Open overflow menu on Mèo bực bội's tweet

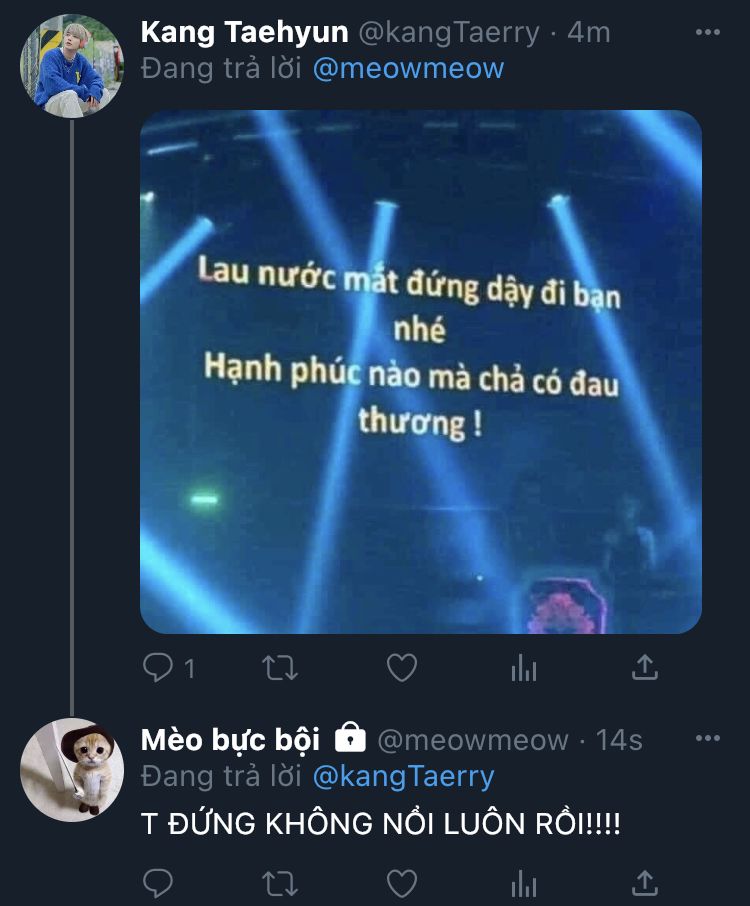(707, 739)
